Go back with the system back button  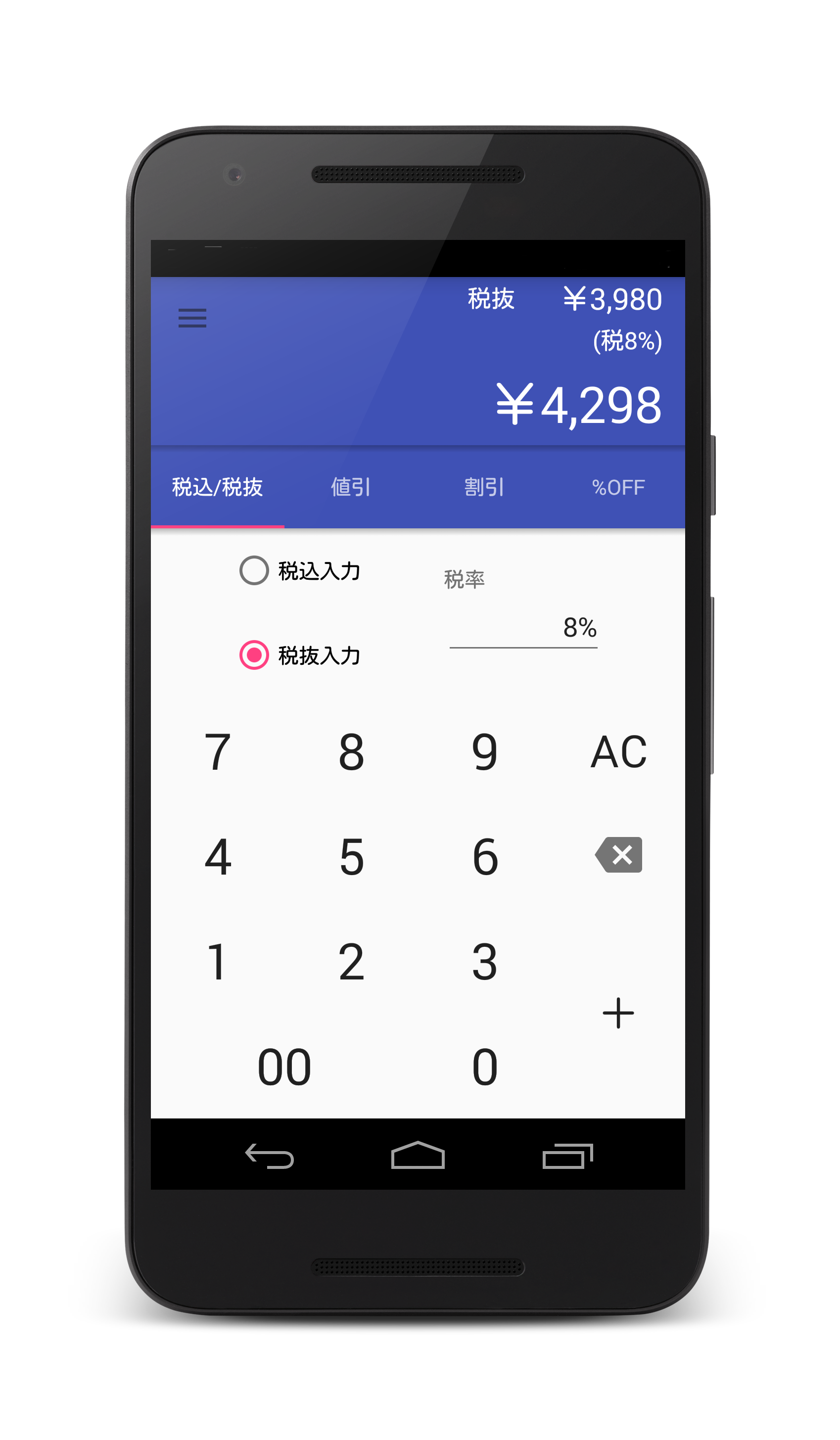270,1157
